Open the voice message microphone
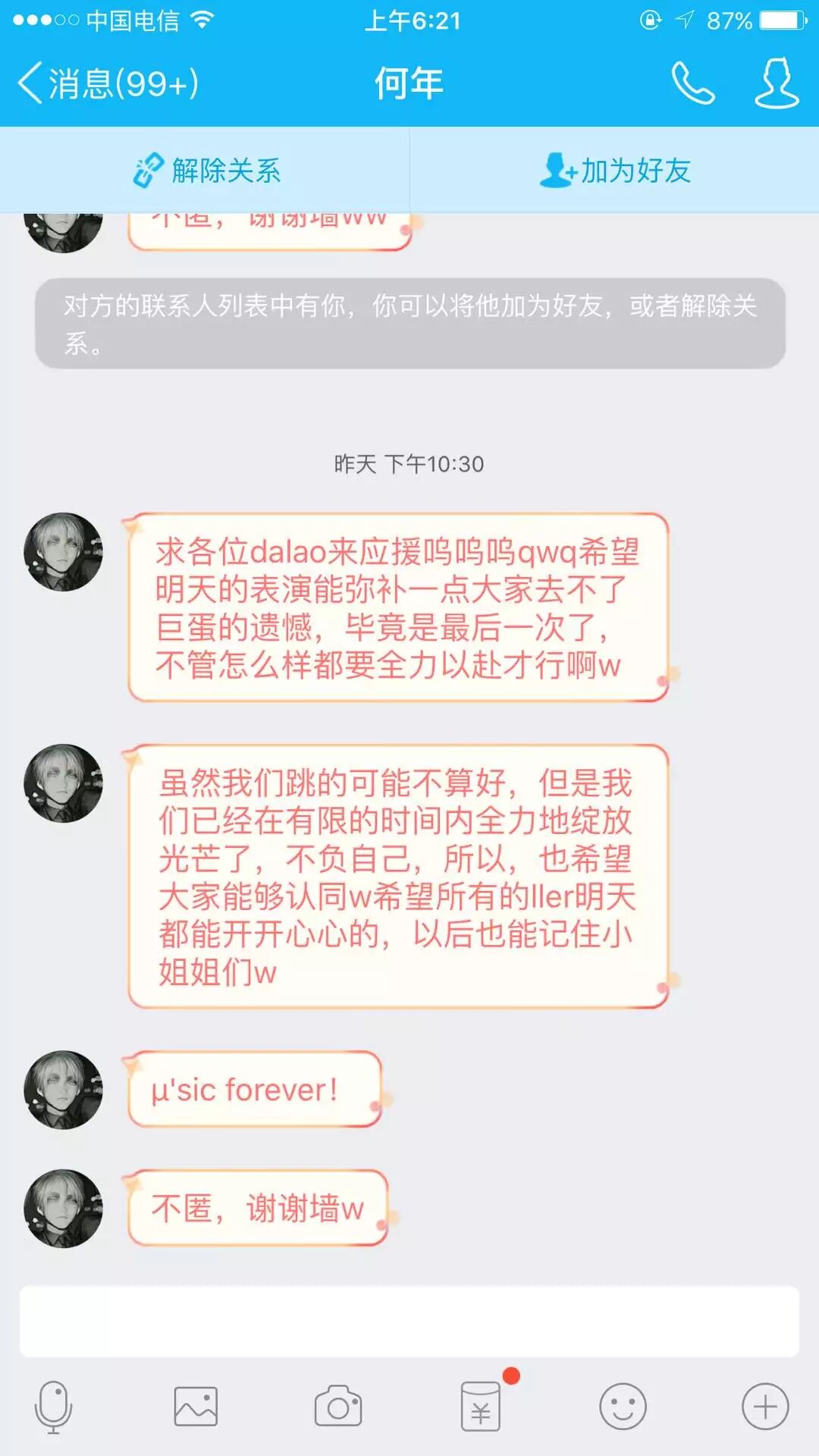 [53, 1407]
